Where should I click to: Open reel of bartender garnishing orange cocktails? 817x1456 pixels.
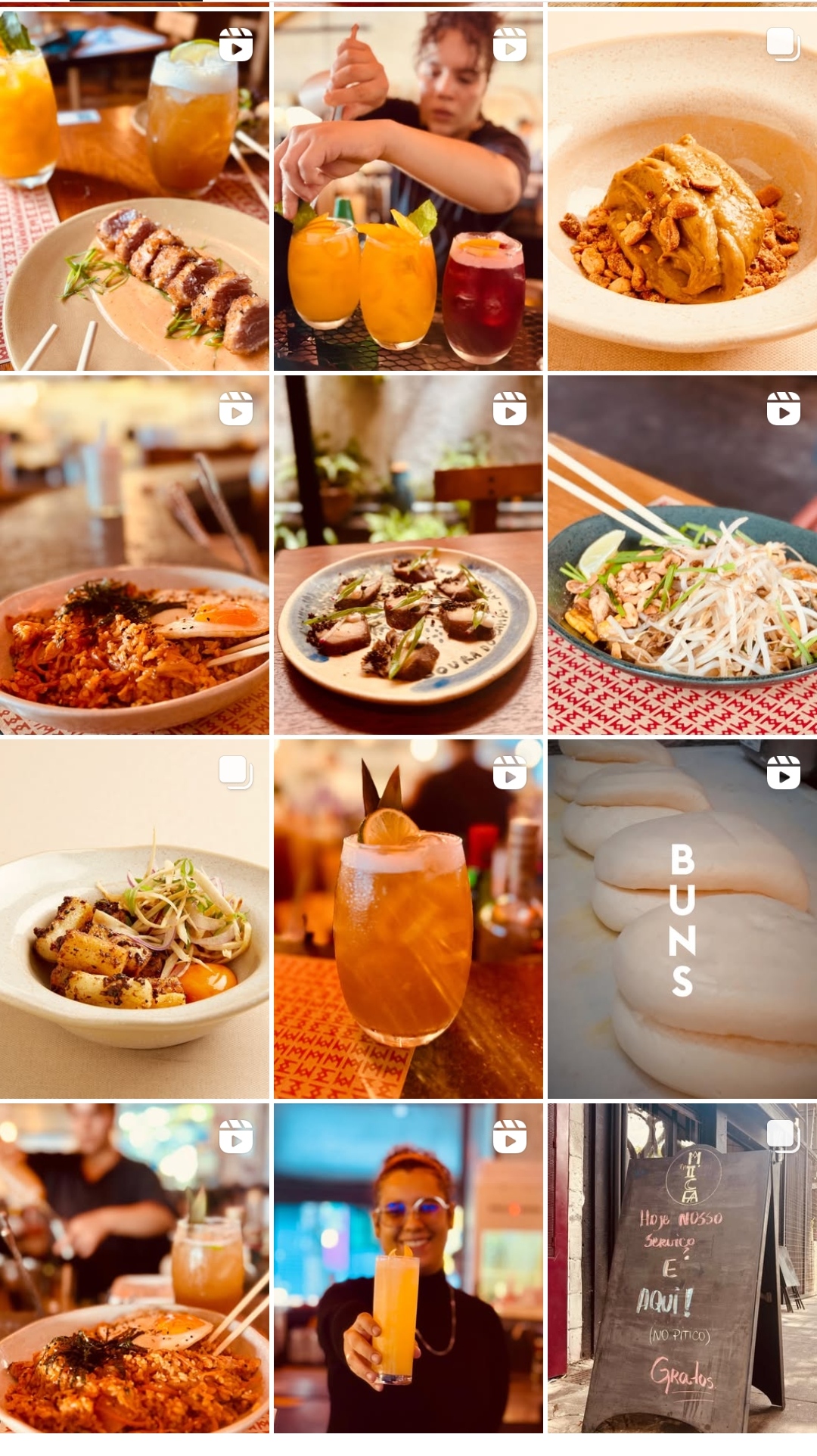408,191
